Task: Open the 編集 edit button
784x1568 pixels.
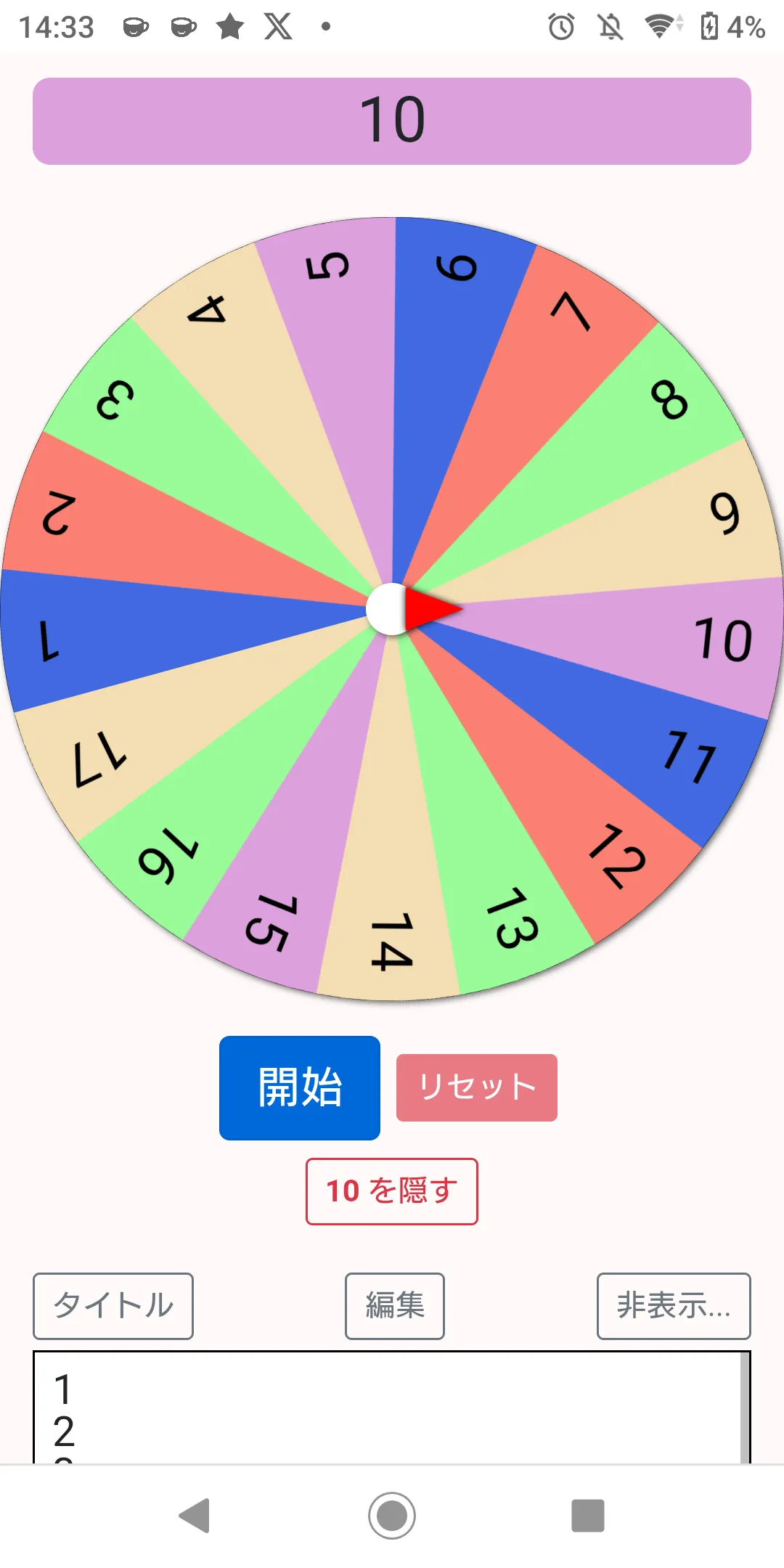Action: click(395, 1306)
